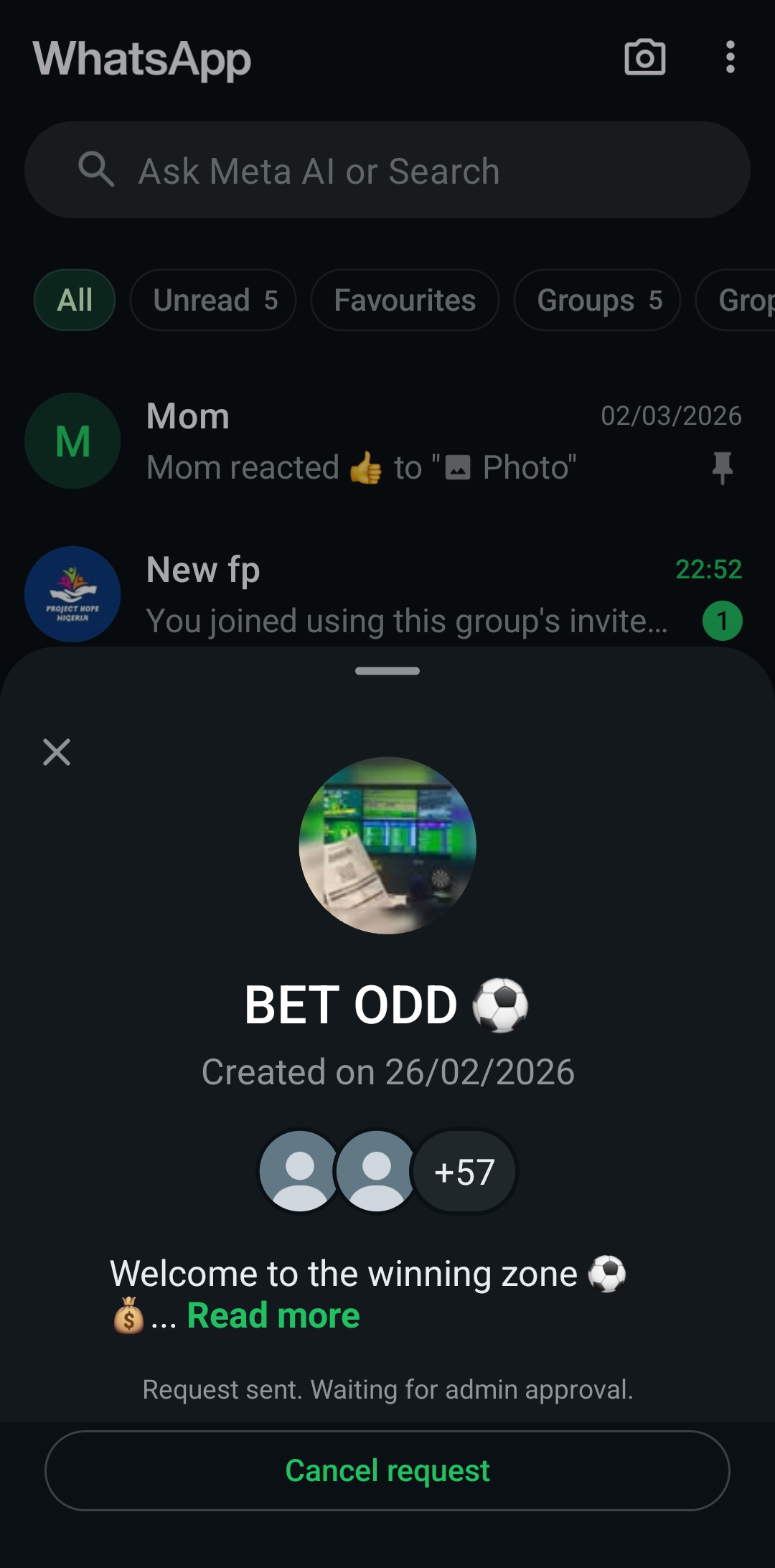Select the All filter chip
The width and height of the screenshot is (775, 1568).
pyautogui.click(x=75, y=300)
